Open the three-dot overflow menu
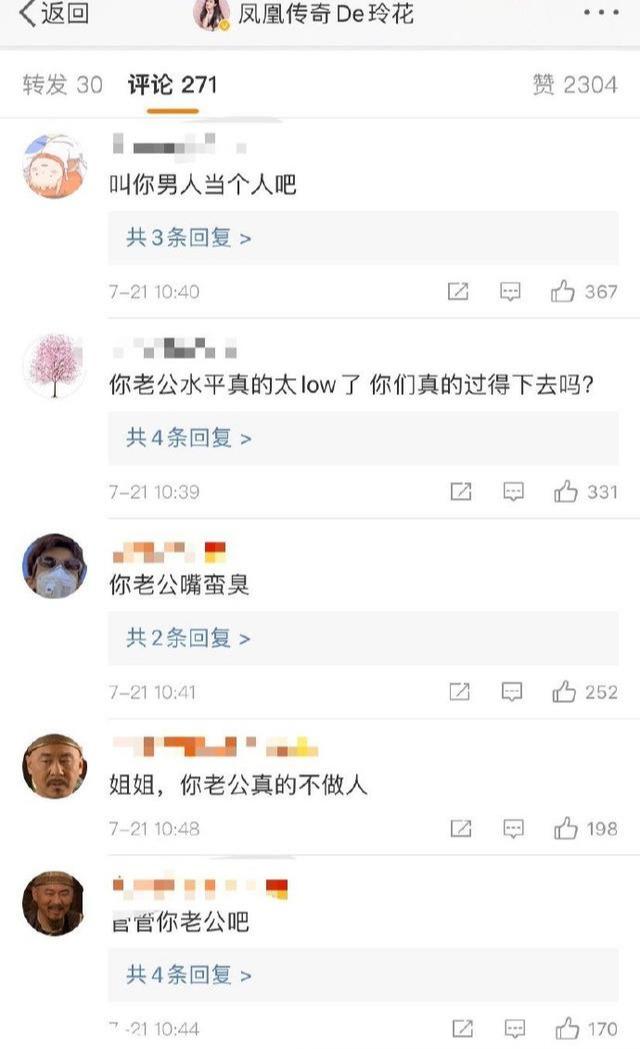 [600, 14]
